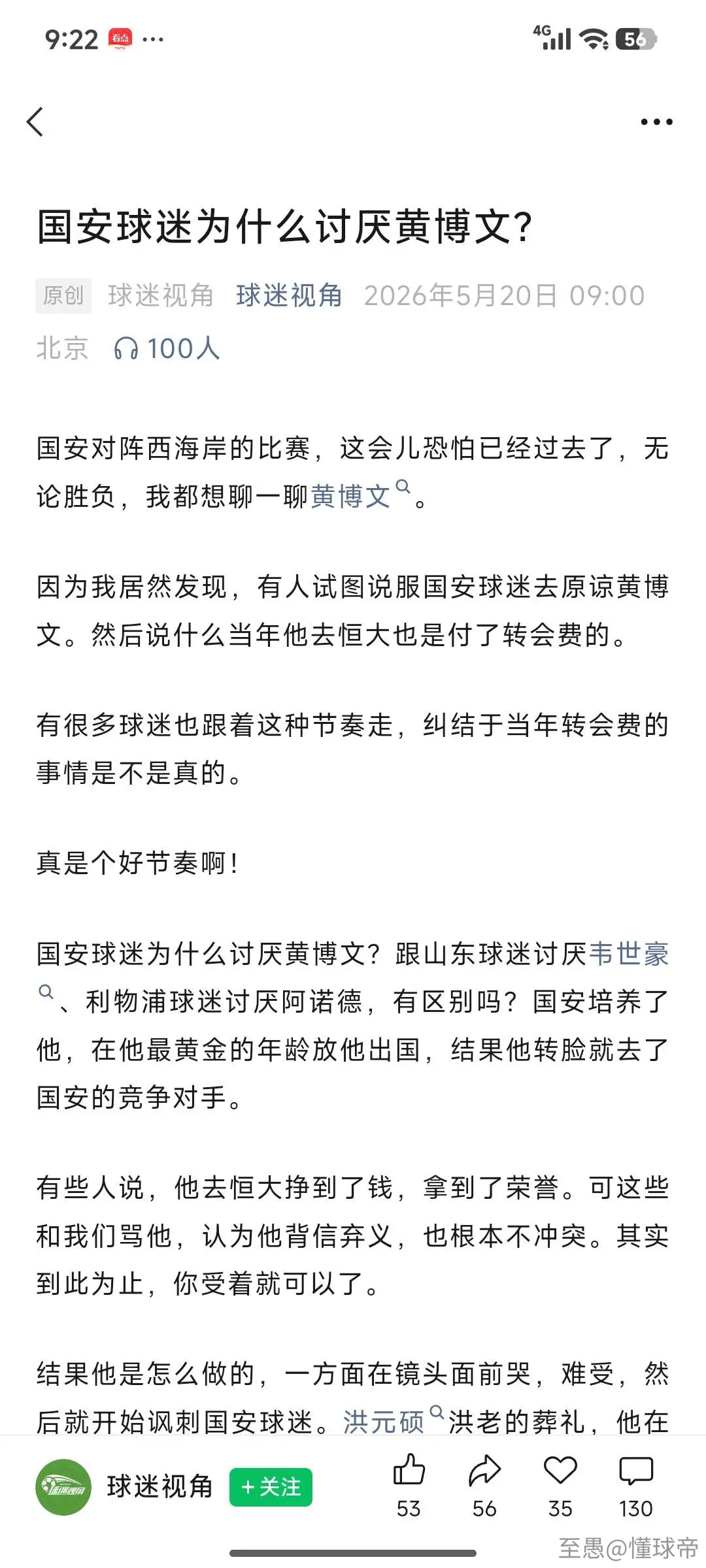Open the 球迷视角 profile avatar
Viewport: 706px width, 1568px height.
coord(63,1488)
